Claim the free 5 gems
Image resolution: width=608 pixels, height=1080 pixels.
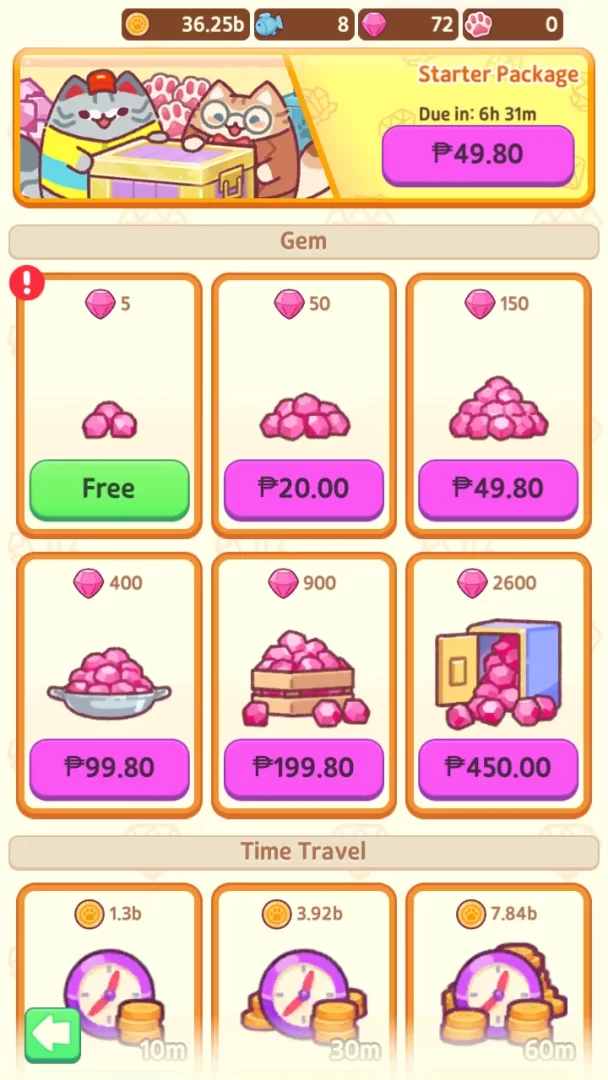pyautogui.click(x=109, y=489)
